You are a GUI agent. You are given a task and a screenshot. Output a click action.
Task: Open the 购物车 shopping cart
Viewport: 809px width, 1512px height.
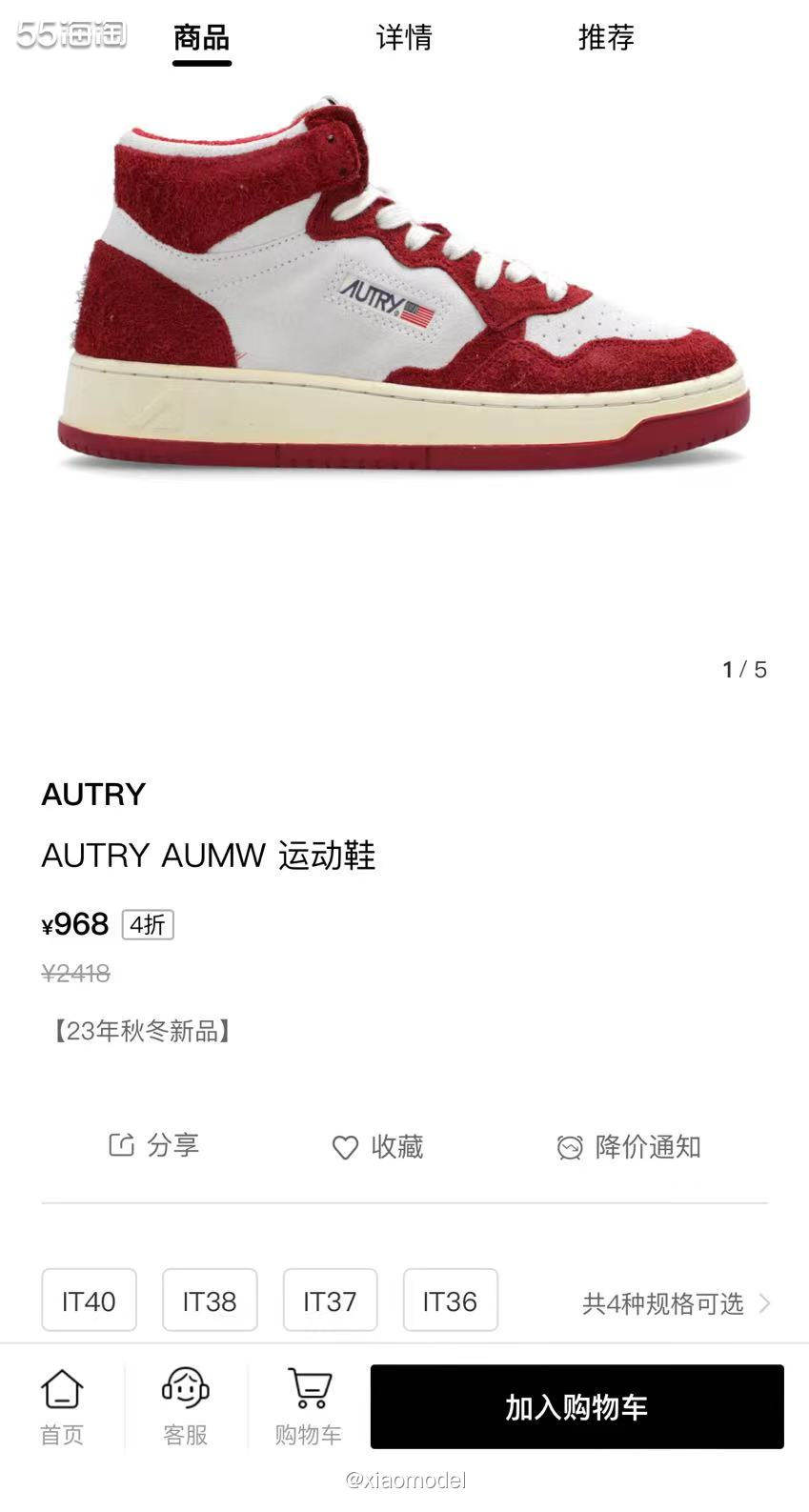coord(309,1407)
